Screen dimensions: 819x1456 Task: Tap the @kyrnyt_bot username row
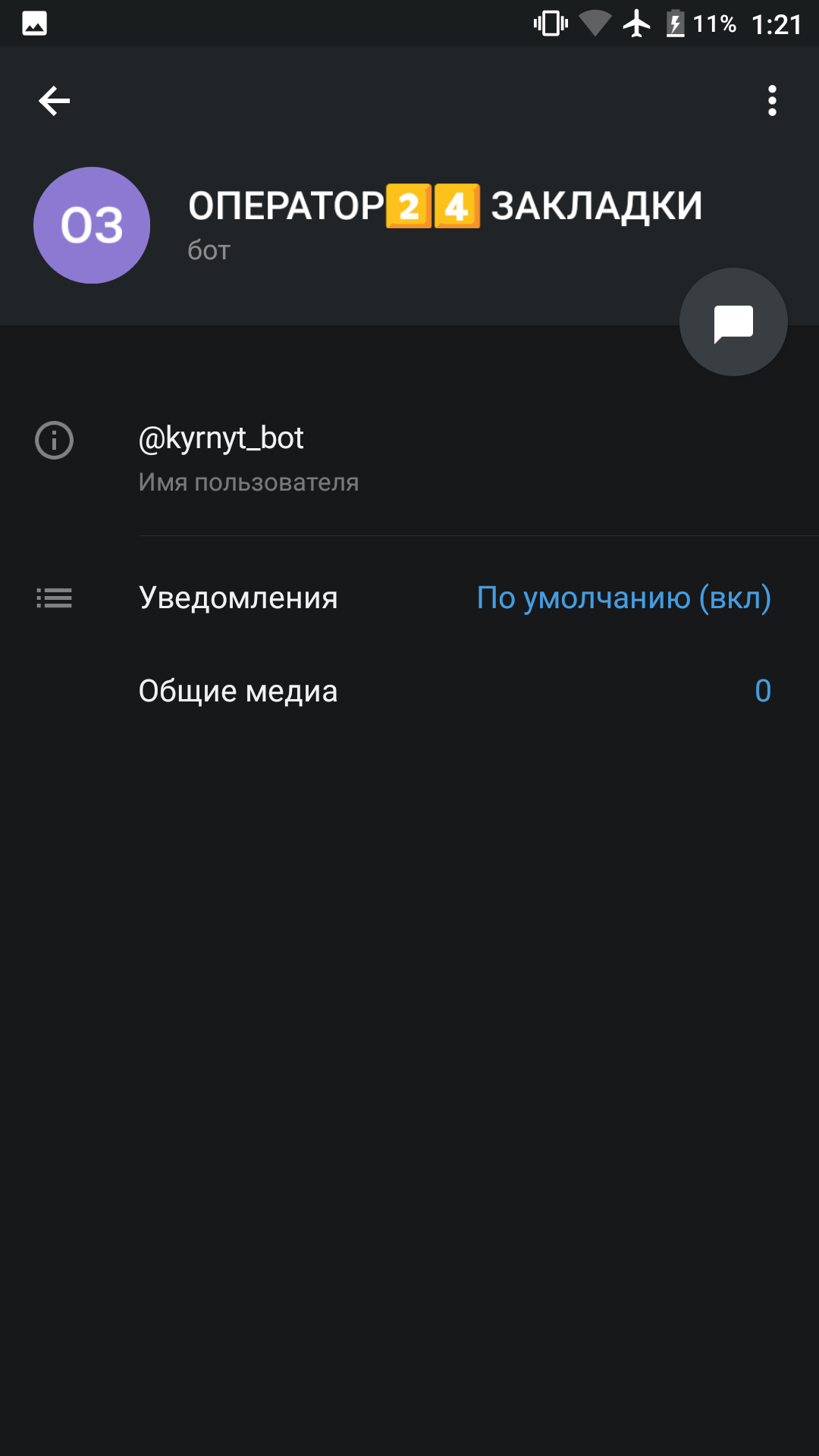409,460
